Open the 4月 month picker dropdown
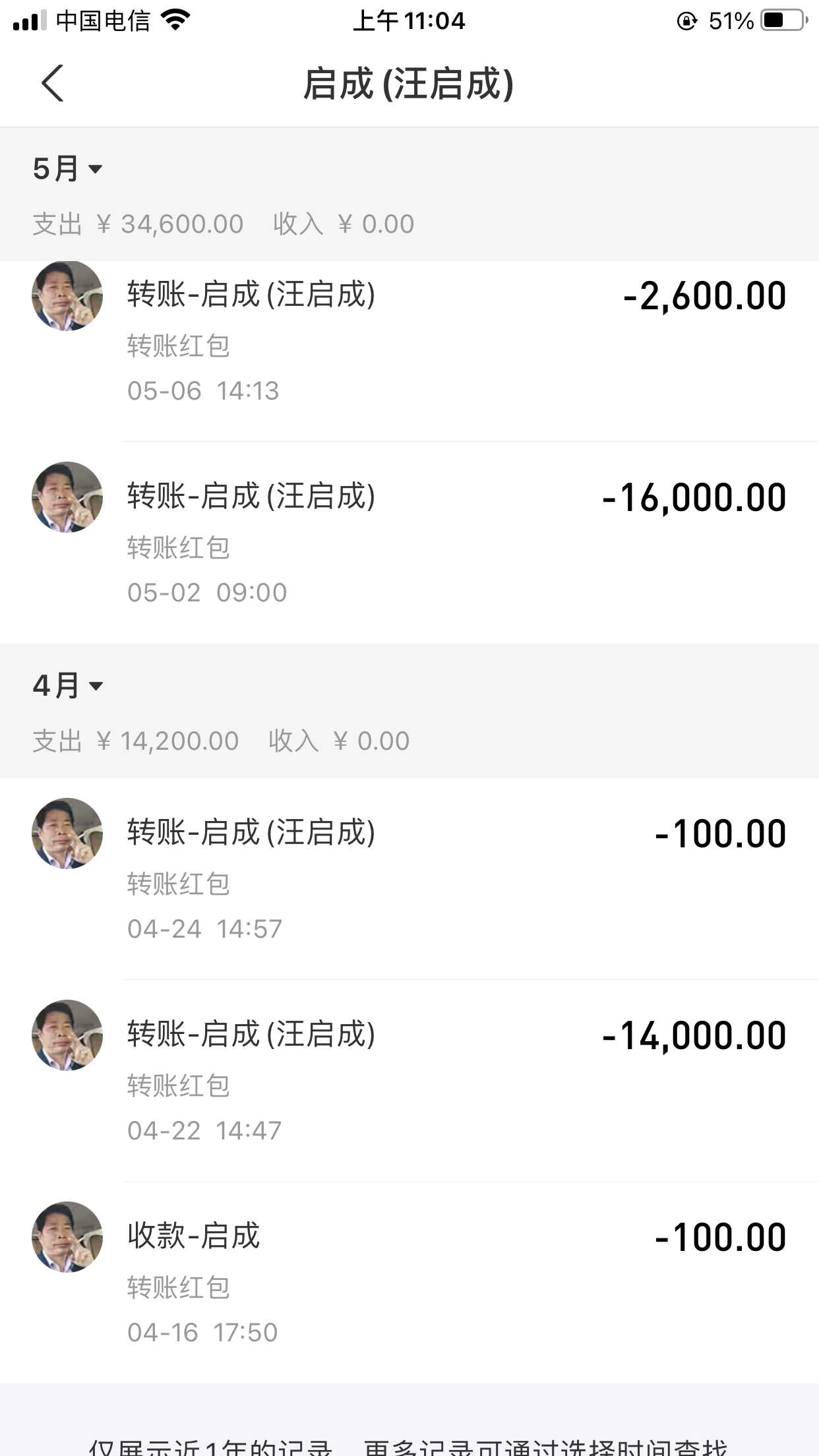 pos(68,686)
